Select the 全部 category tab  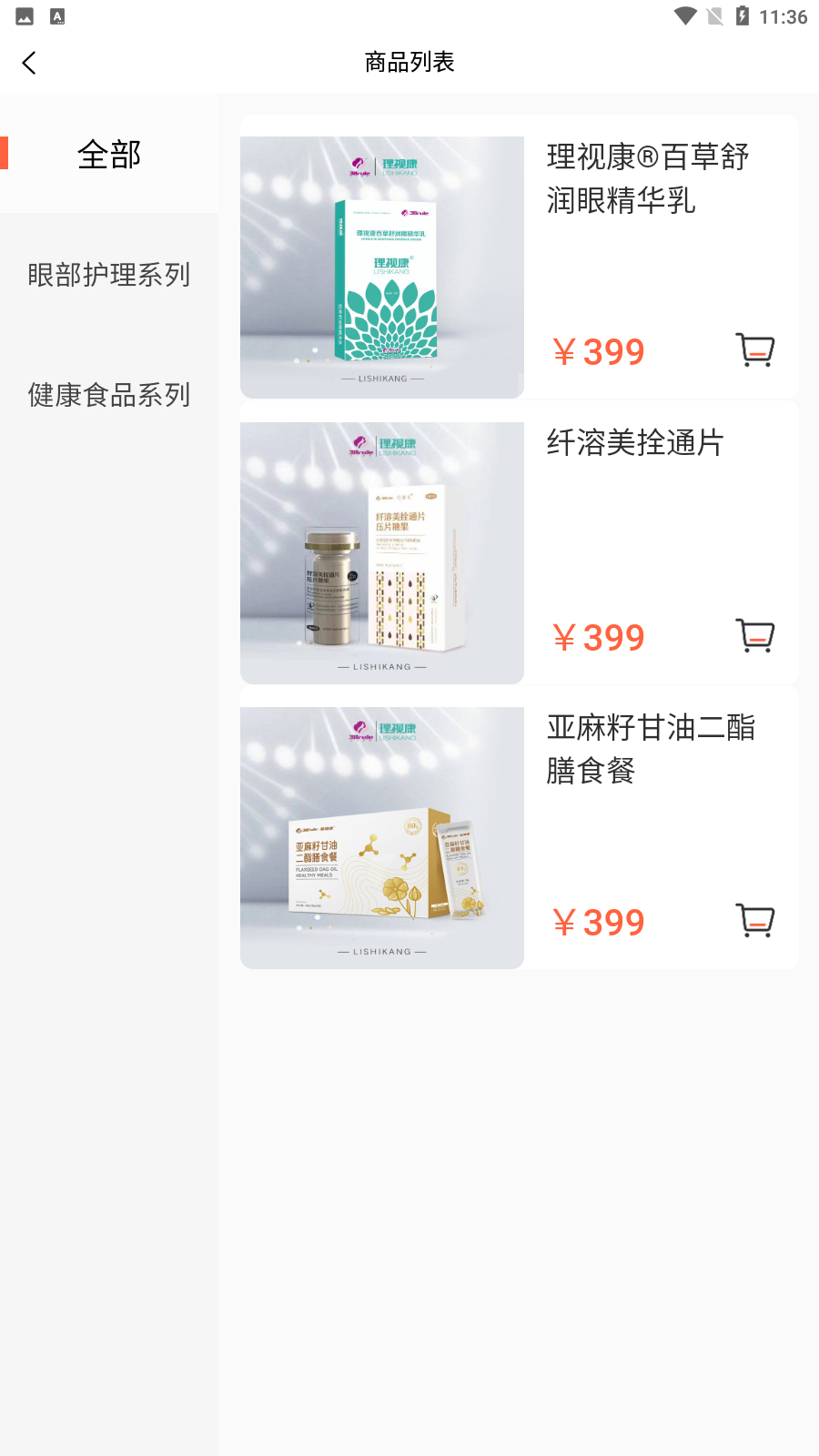pyautogui.click(x=109, y=156)
